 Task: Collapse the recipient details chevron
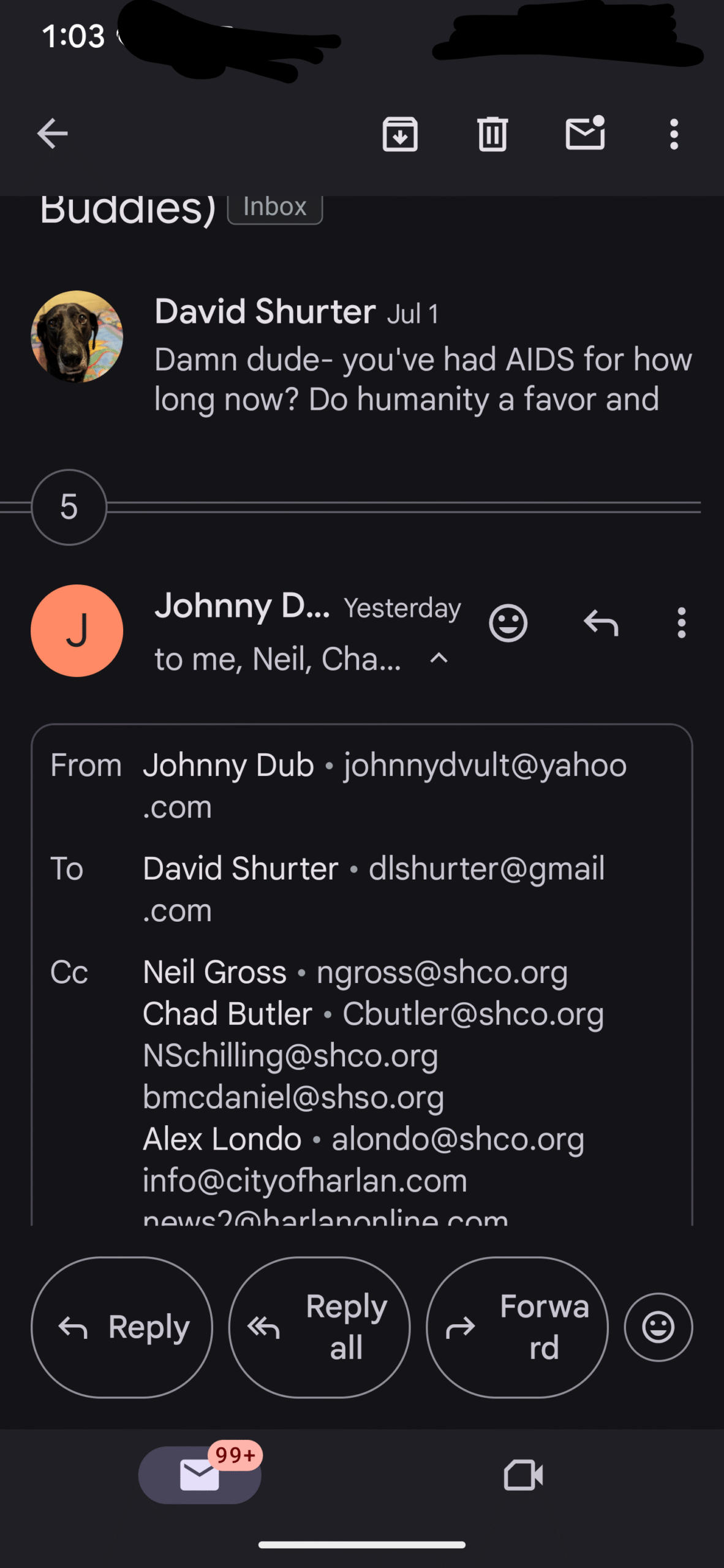pos(439,659)
